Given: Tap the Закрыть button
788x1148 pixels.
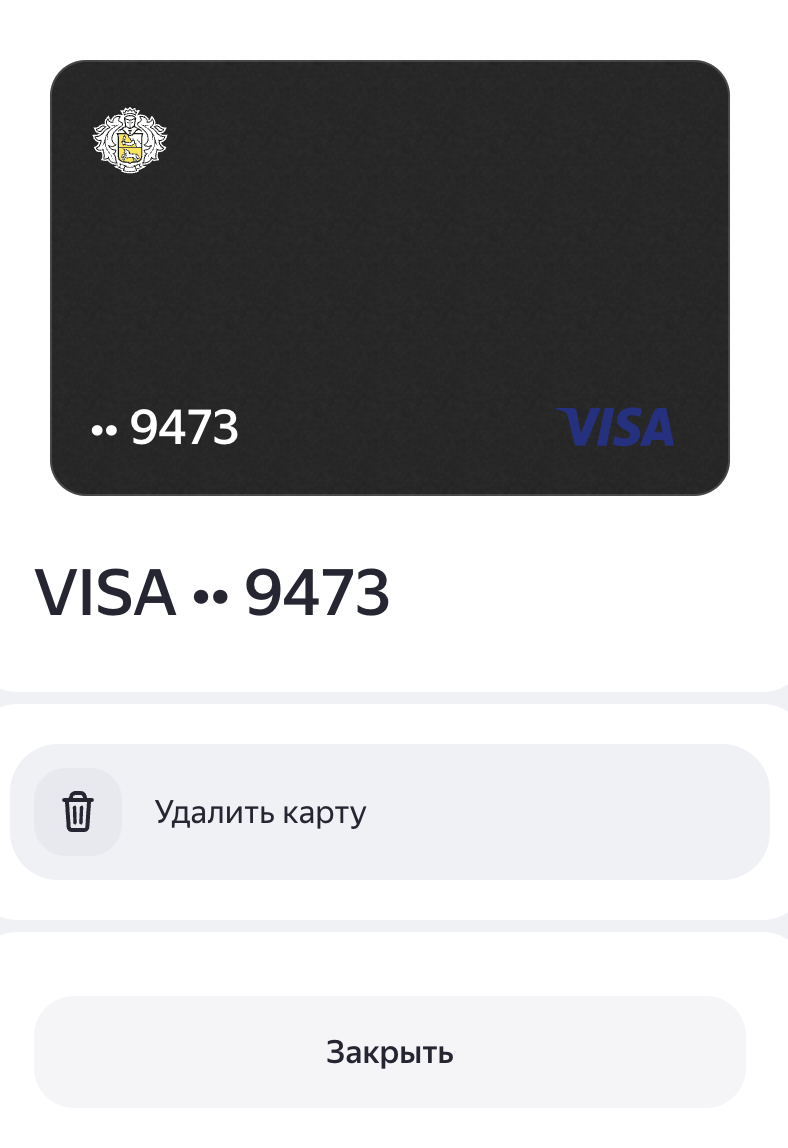Looking at the screenshot, I should (389, 1052).
